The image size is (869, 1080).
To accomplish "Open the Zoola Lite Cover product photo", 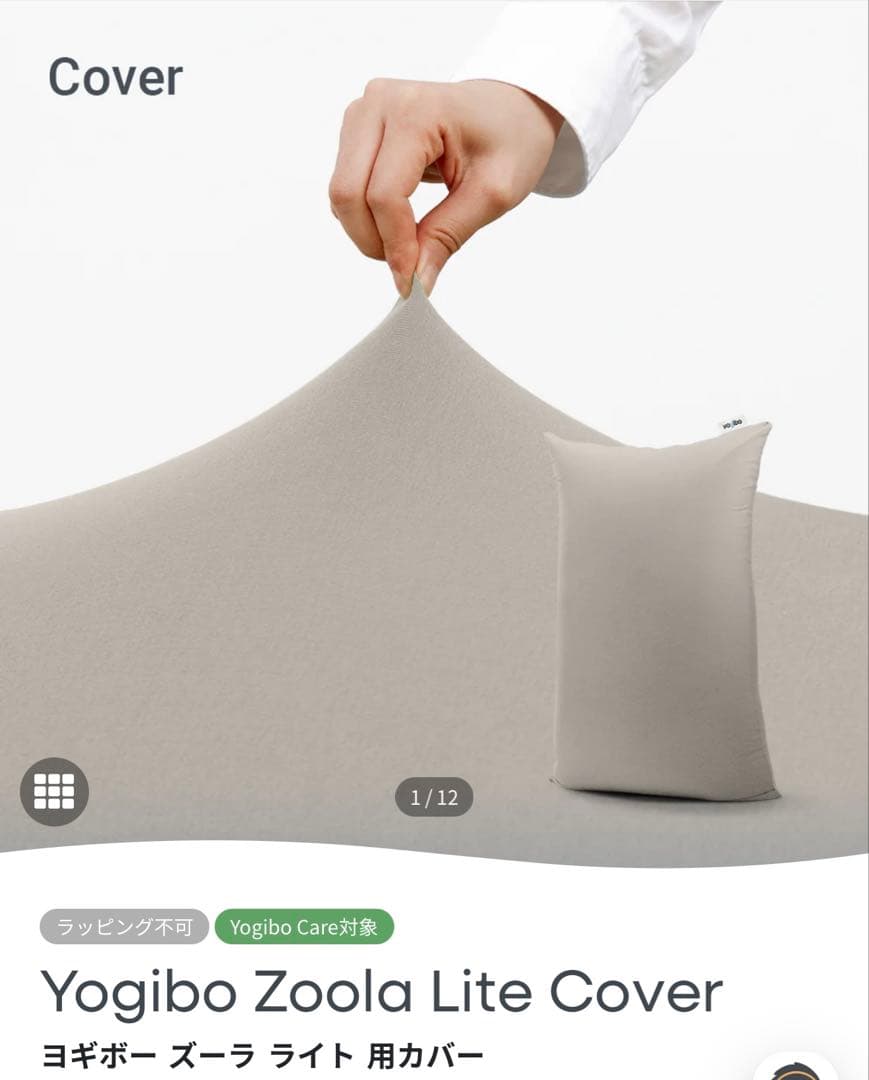I will pos(434,500).
